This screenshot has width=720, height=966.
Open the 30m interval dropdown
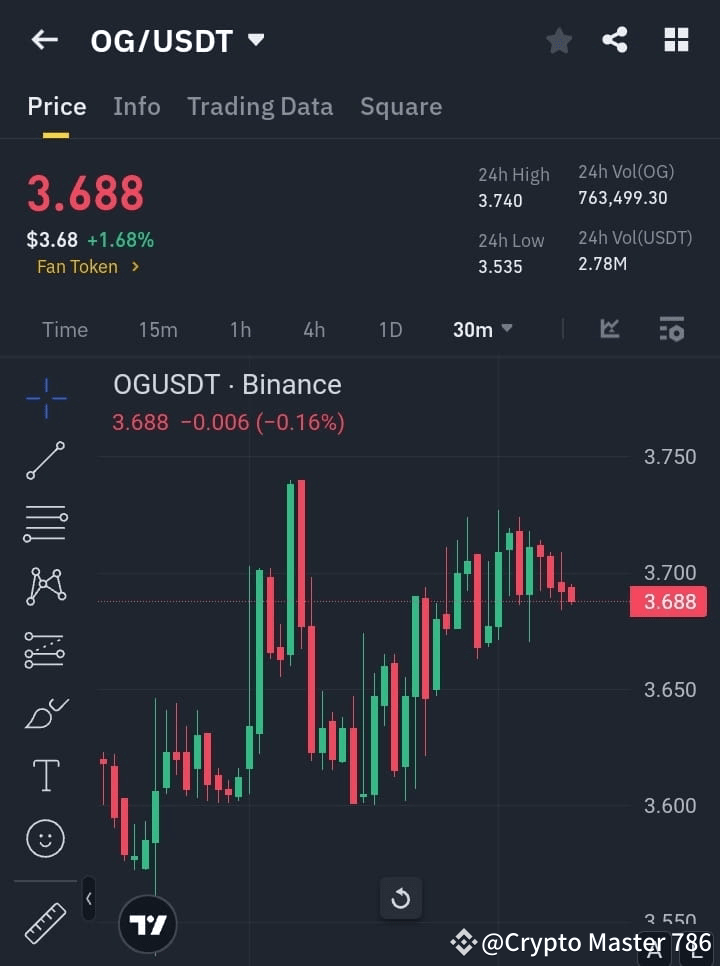[x=482, y=329]
